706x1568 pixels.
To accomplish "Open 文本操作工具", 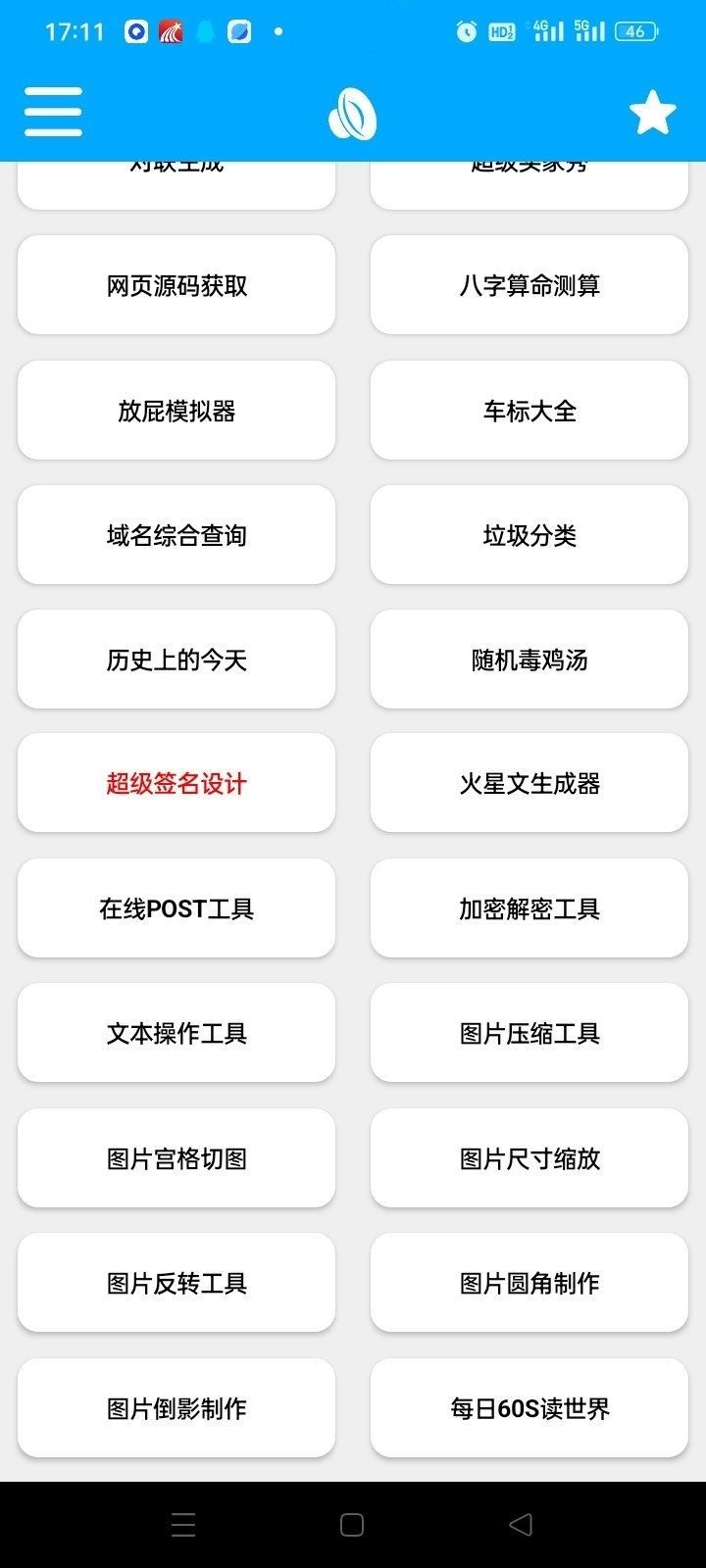I will pos(176,1033).
